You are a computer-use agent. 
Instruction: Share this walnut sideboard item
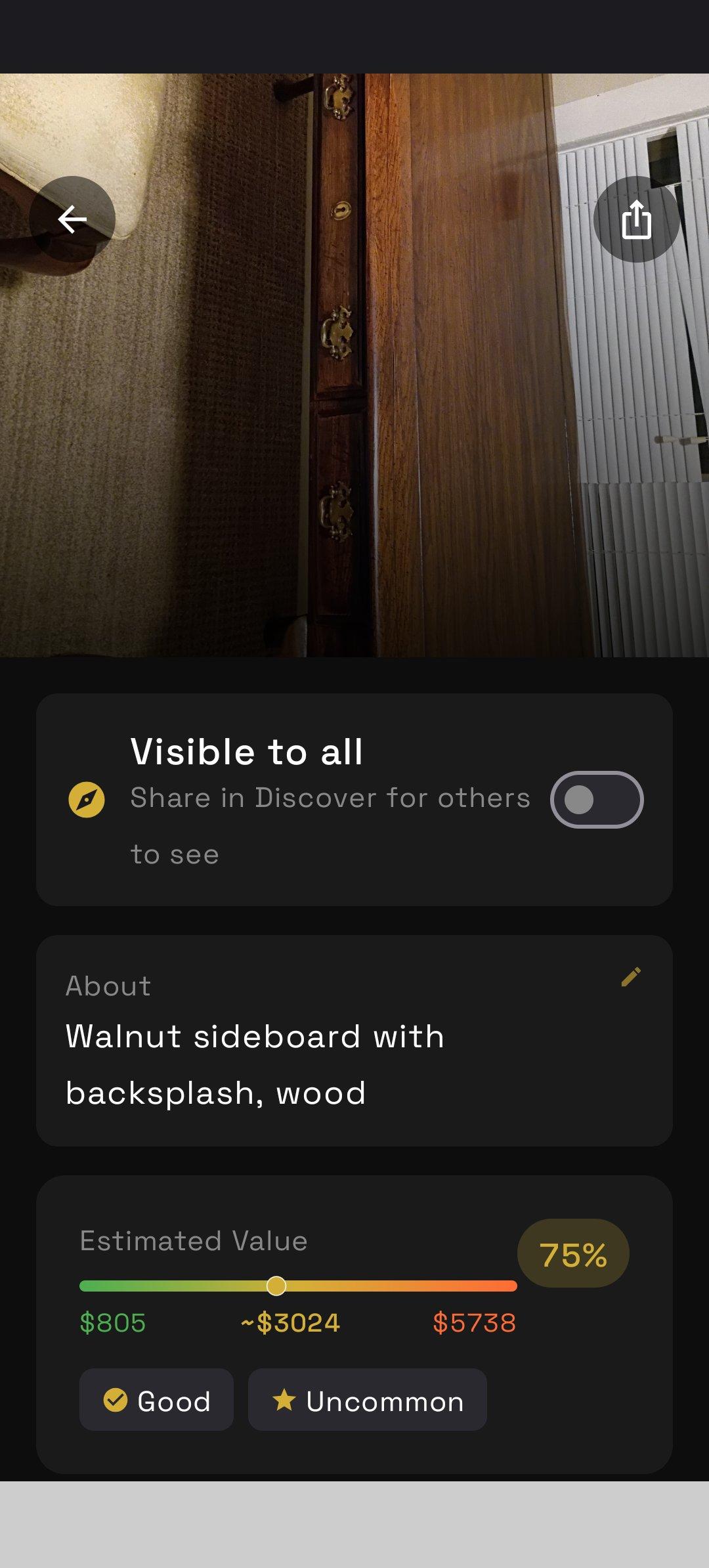click(x=636, y=219)
